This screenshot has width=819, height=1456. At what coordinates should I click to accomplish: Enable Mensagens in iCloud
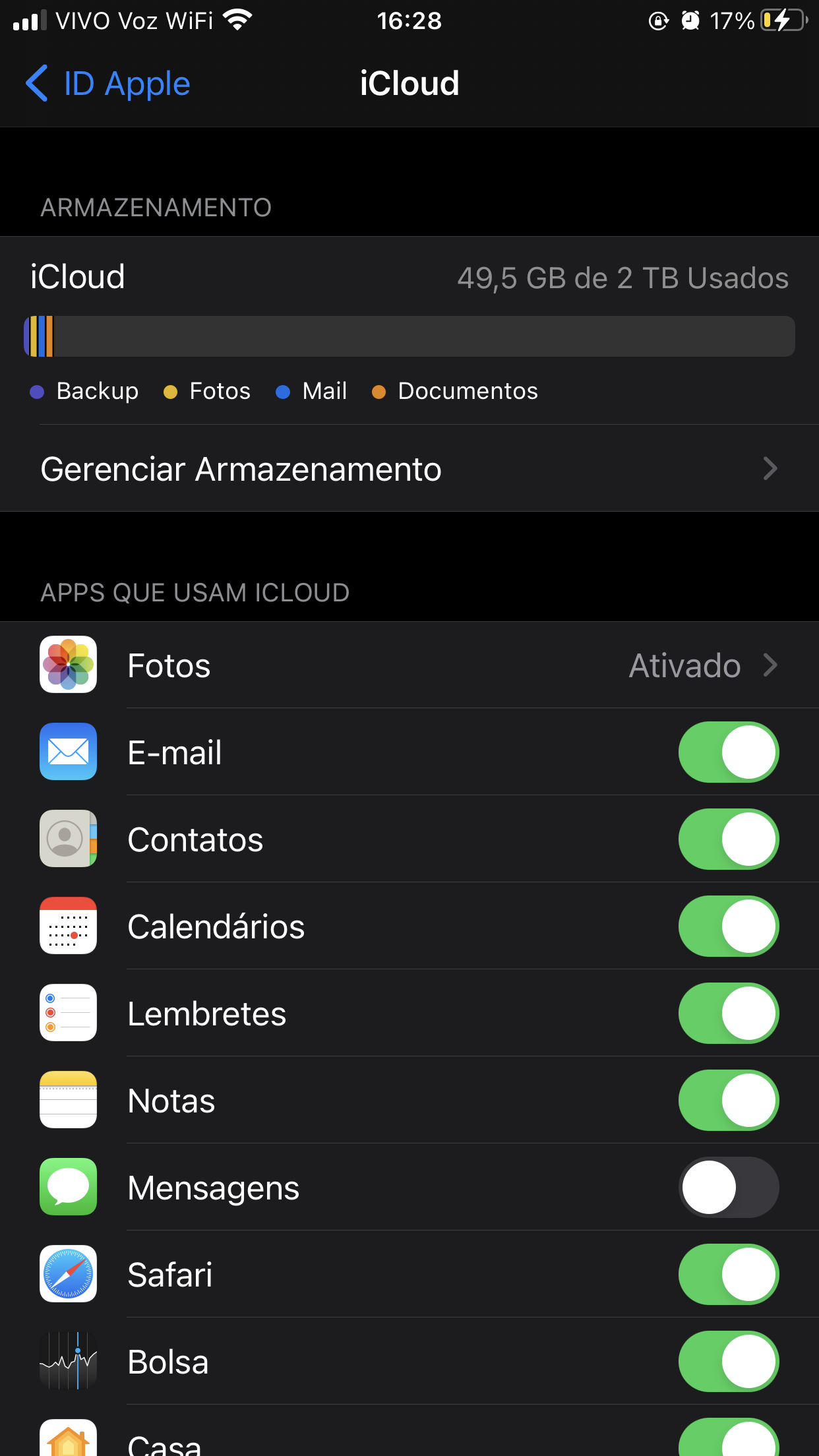[x=728, y=1188]
